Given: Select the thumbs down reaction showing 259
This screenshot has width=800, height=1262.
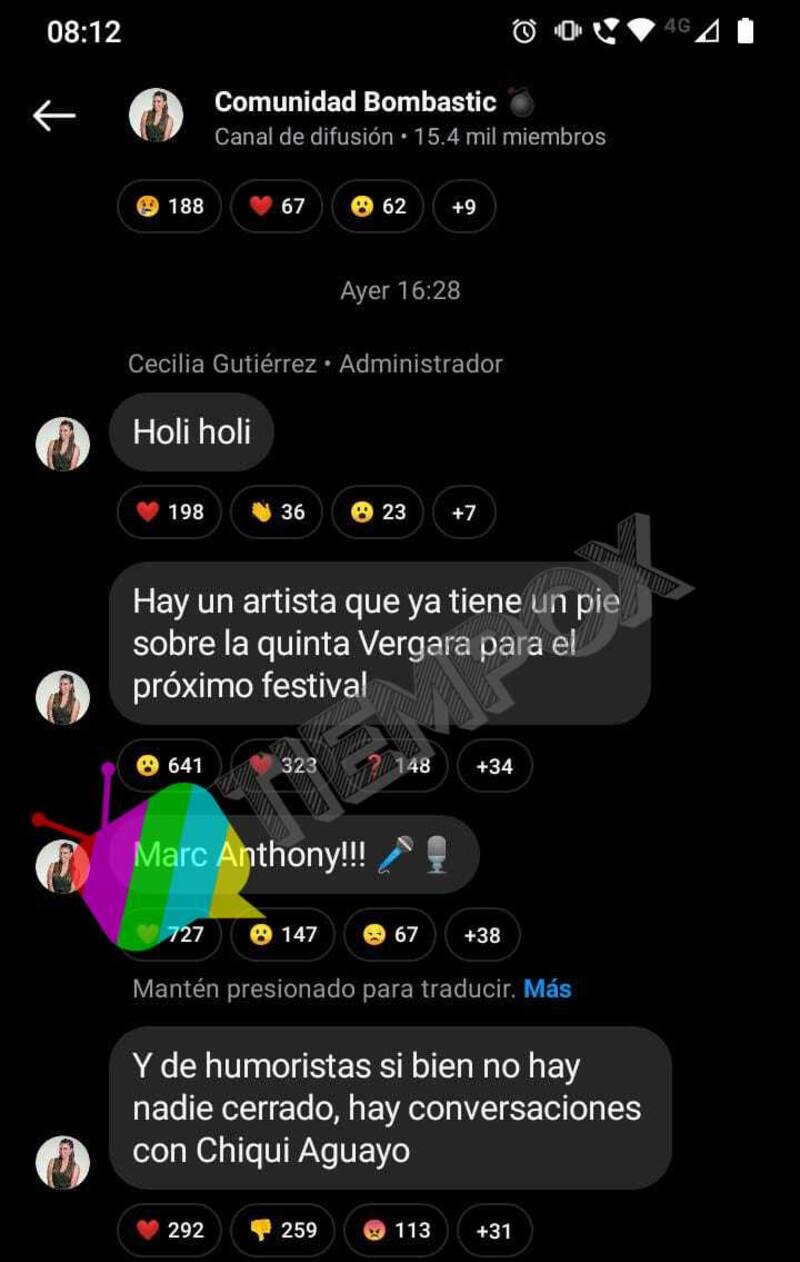Looking at the screenshot, I should (x=282, y=1230).
